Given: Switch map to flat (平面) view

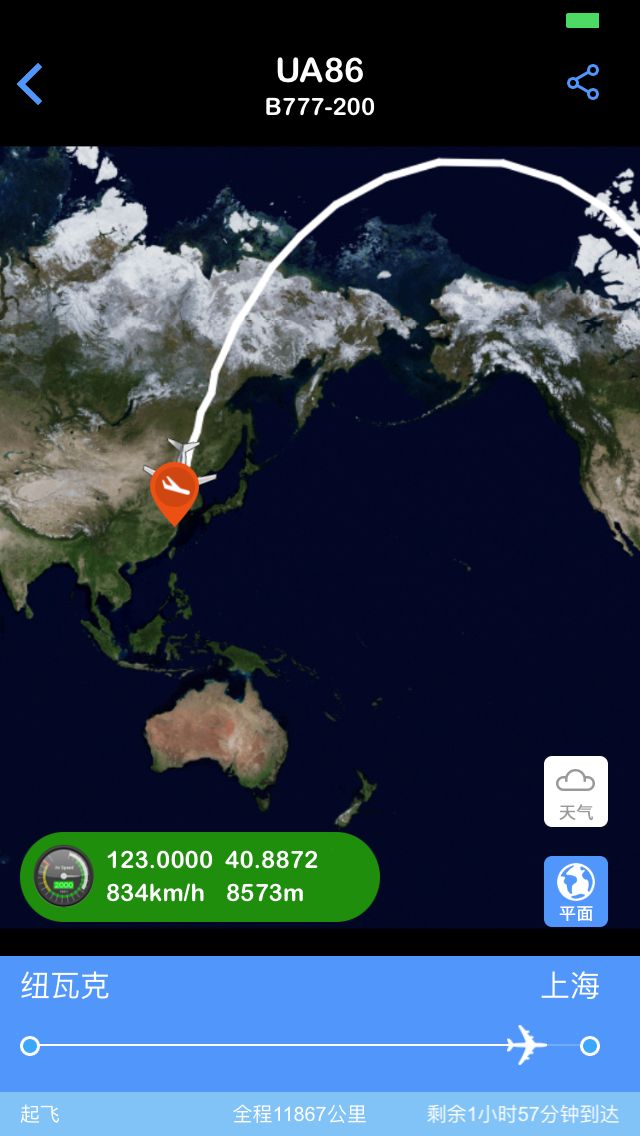Looking at the screenshot, I should [x=576, y=891].
